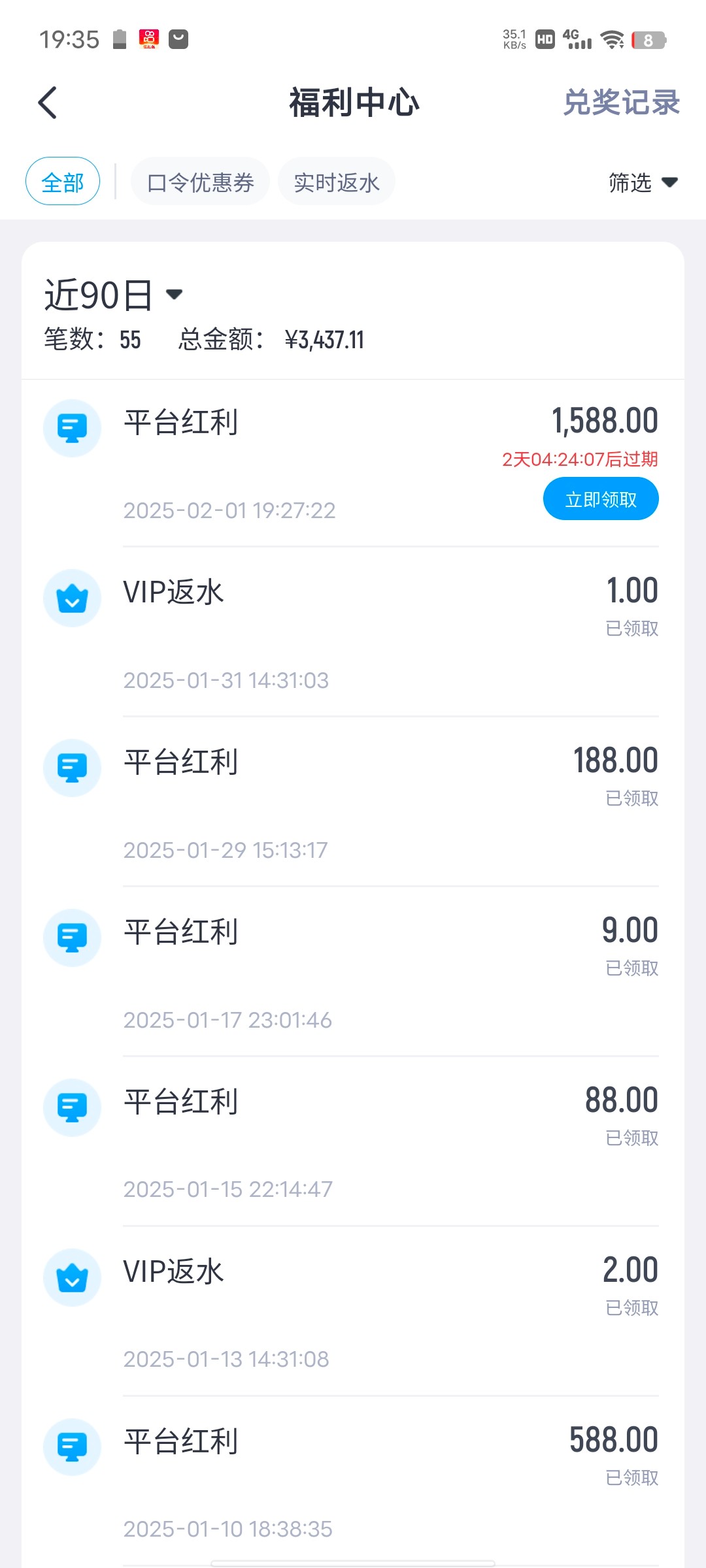The image size is (706, 1568).
Task: Open the 平台红利 188.00 record
Action: [x=353, y=802]
